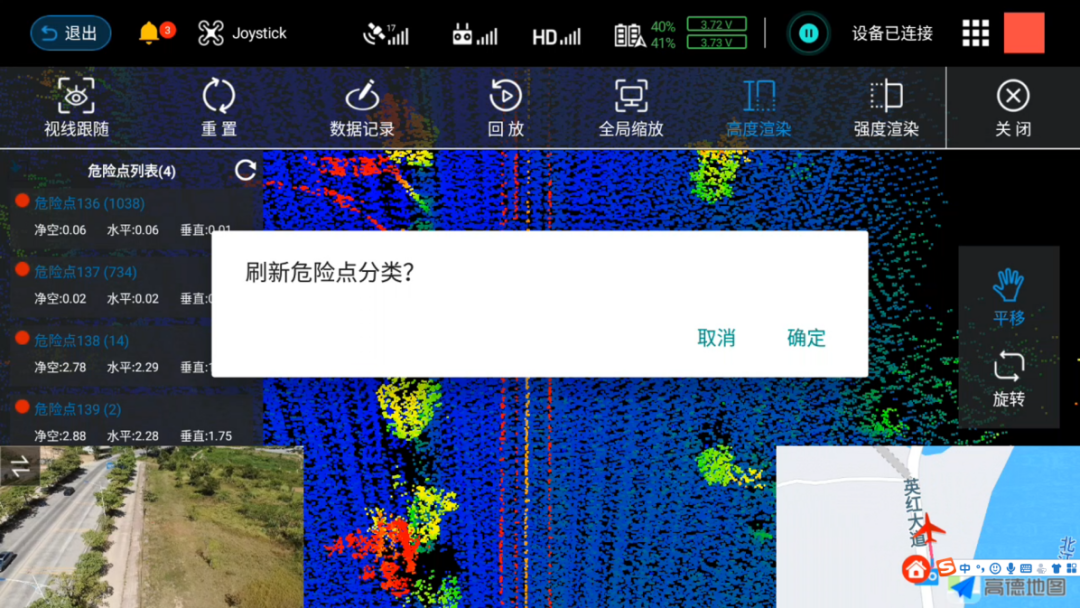Image resolution: width=1080 pixels, height=608 pixels.
Task: Tap 重置 to reset view
Action: click(x=219, y=108)
